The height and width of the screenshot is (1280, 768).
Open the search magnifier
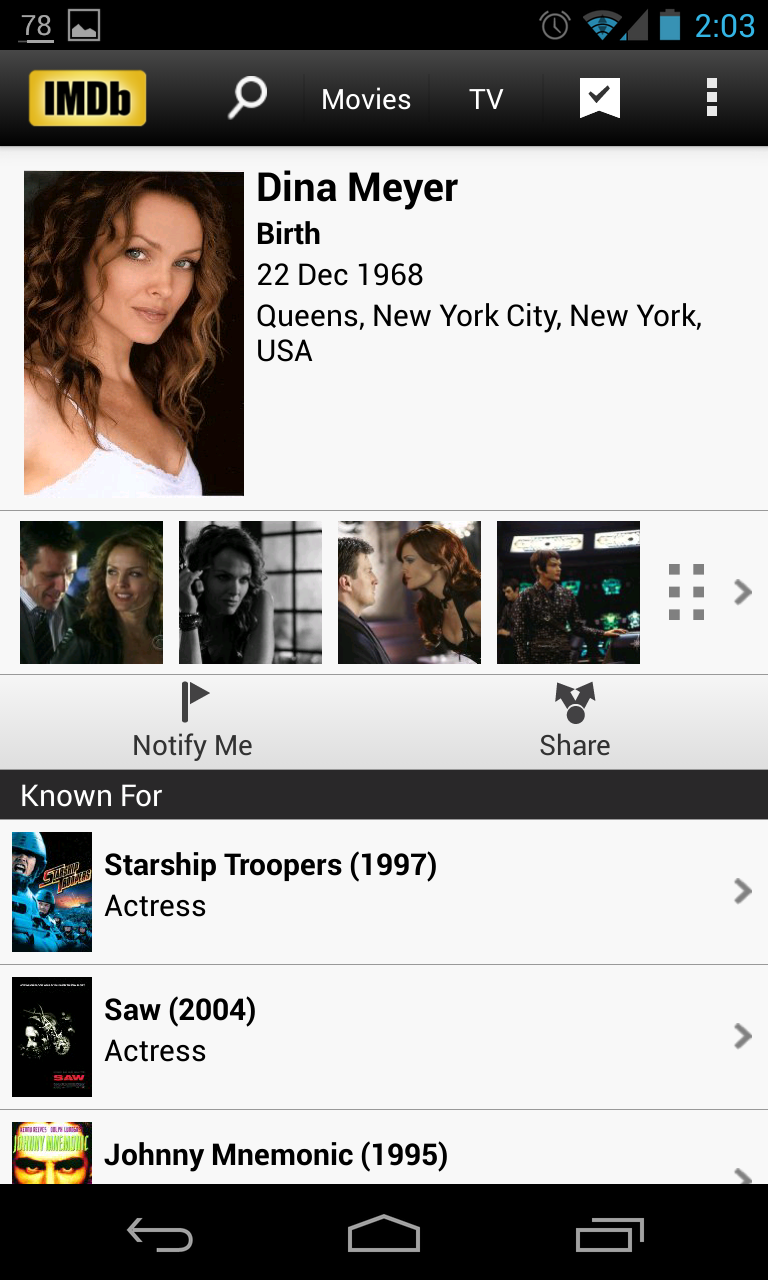(247, 98)
